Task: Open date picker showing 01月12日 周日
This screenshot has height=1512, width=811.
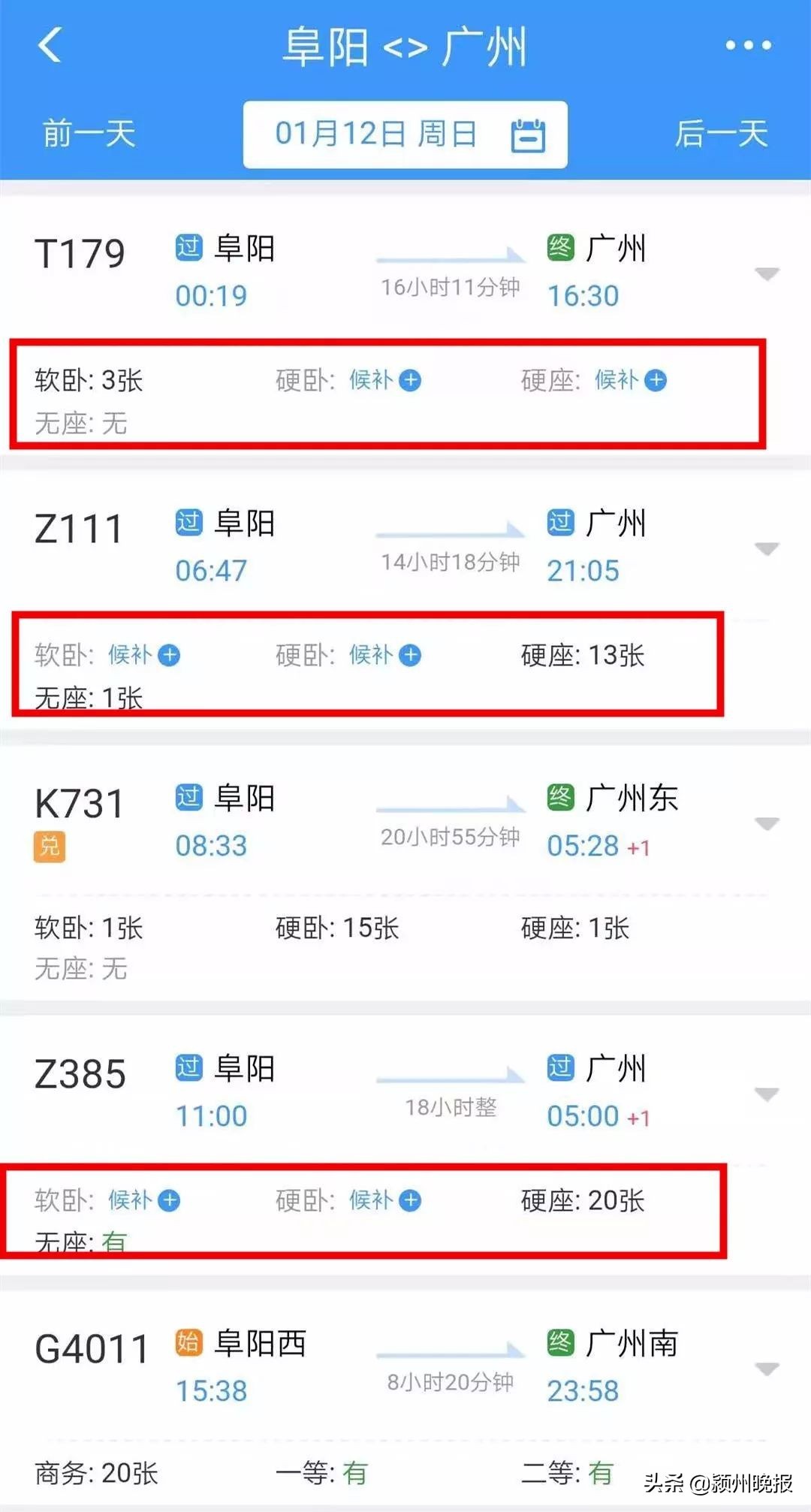Action: tap(405, 135)
